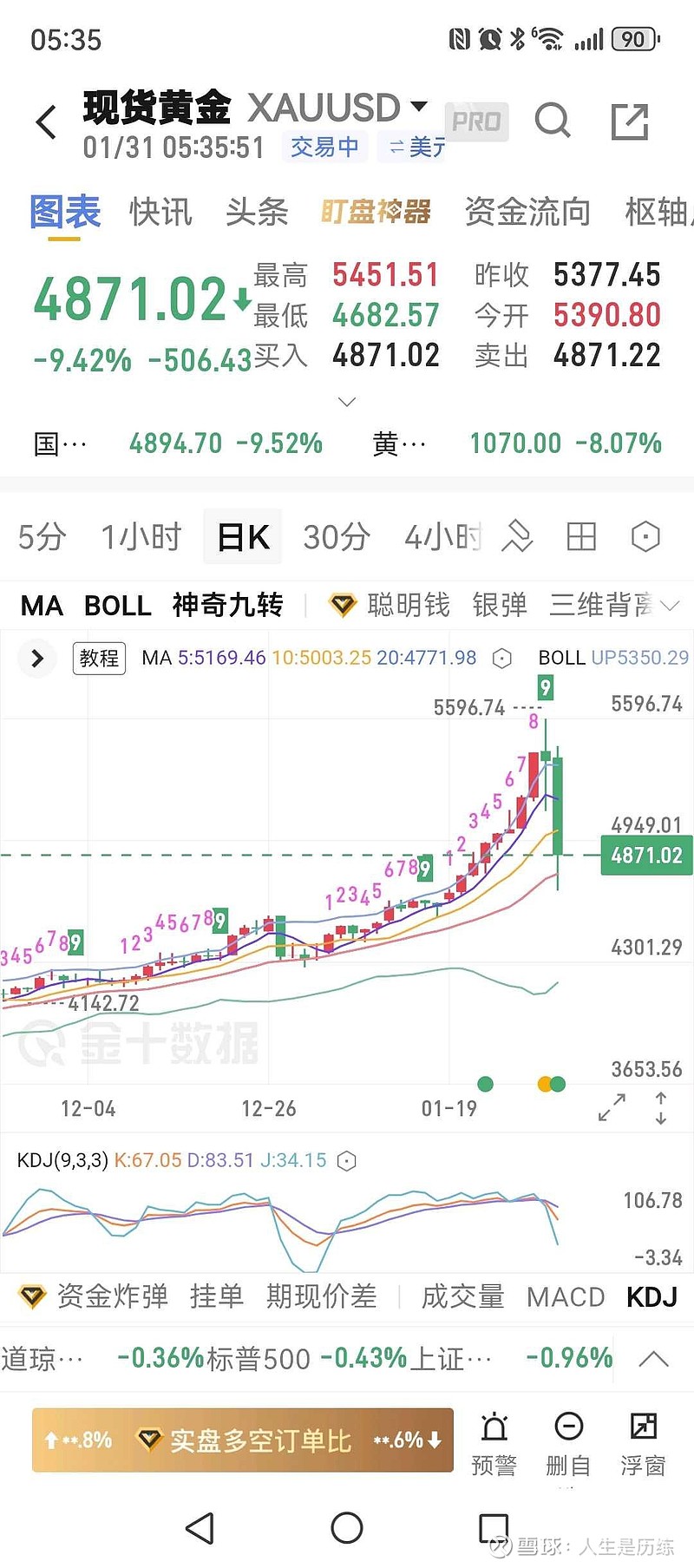Open the multi-chart grid layout icon
The height and width of the screenshot is (1568, 694).
coord(580,538)
